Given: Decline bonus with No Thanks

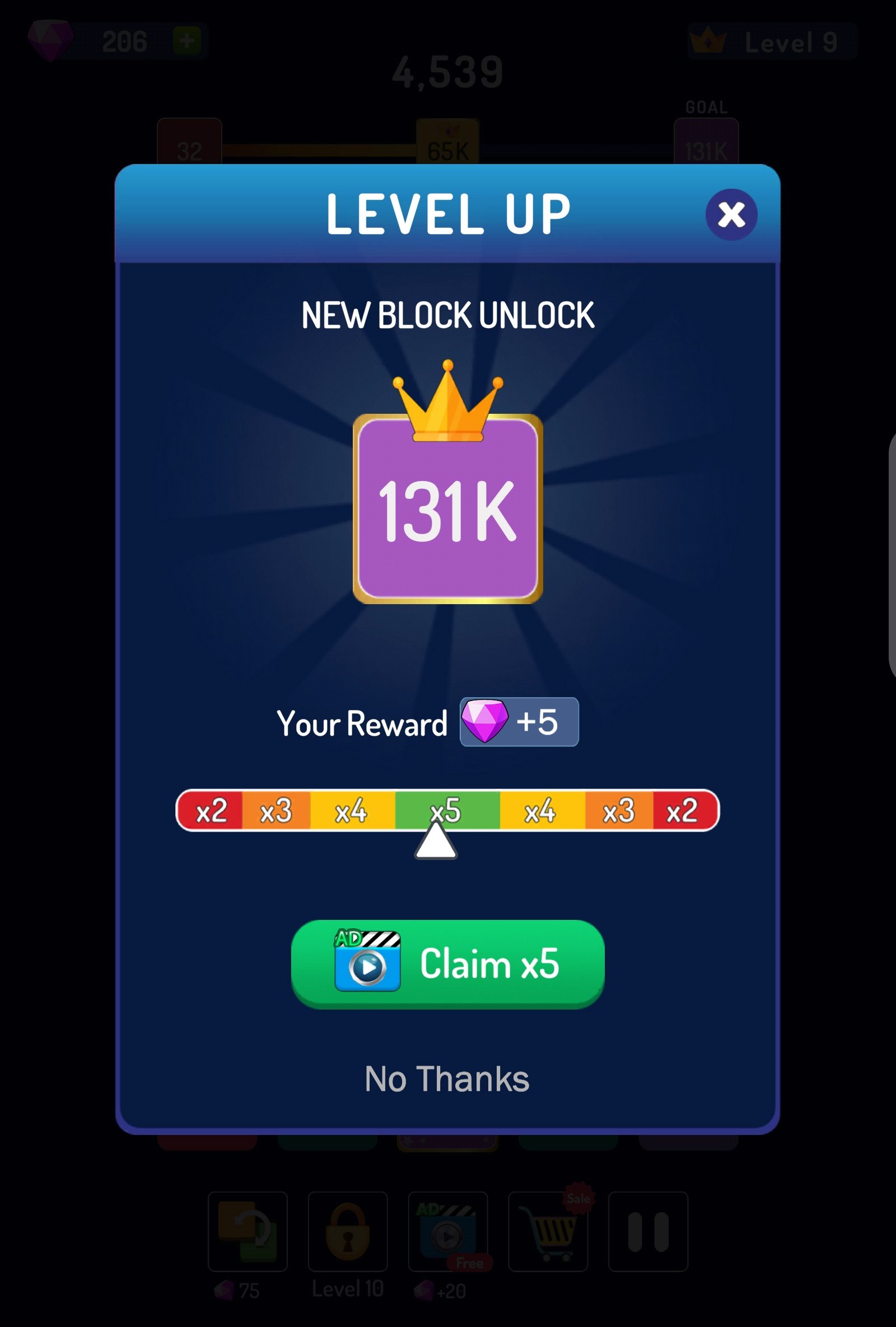Looking at the screenshot, I should [446, 1078].
